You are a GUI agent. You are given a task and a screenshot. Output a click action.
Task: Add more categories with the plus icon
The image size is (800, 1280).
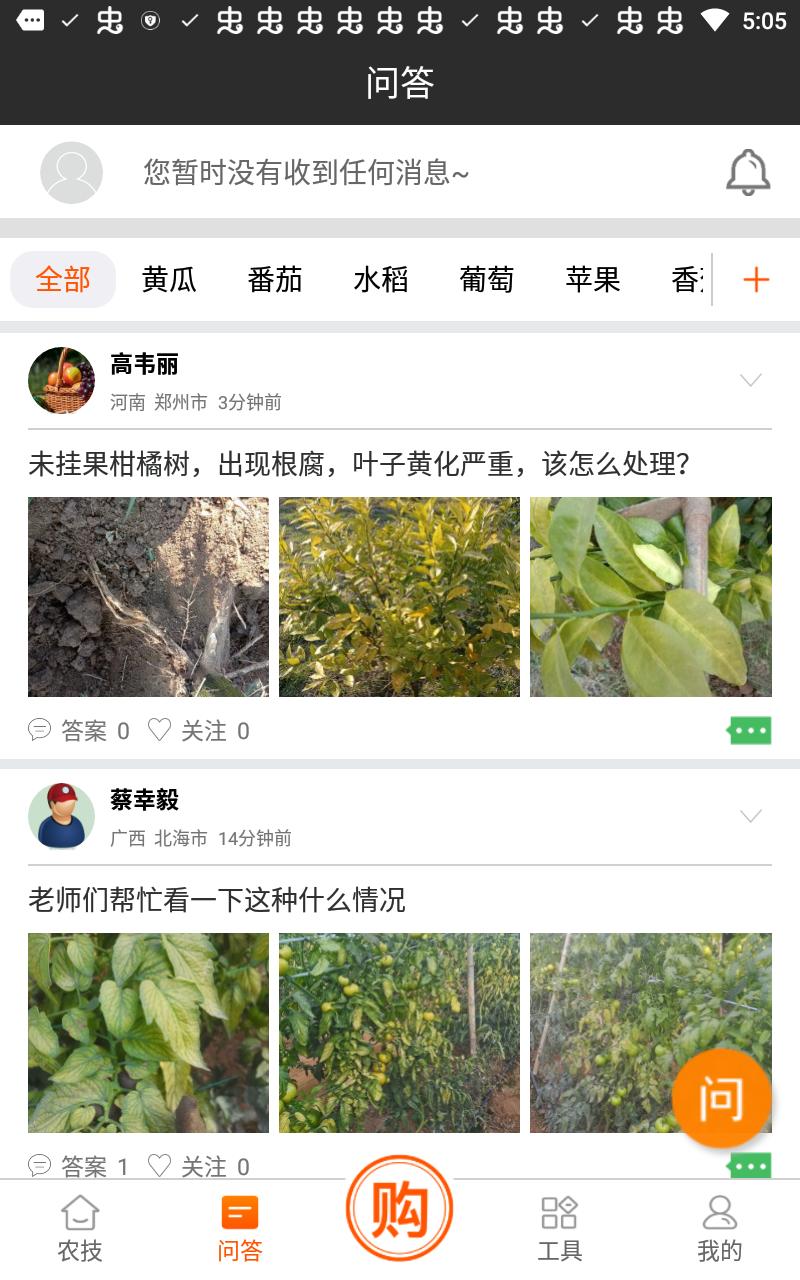tap(756, 280)
